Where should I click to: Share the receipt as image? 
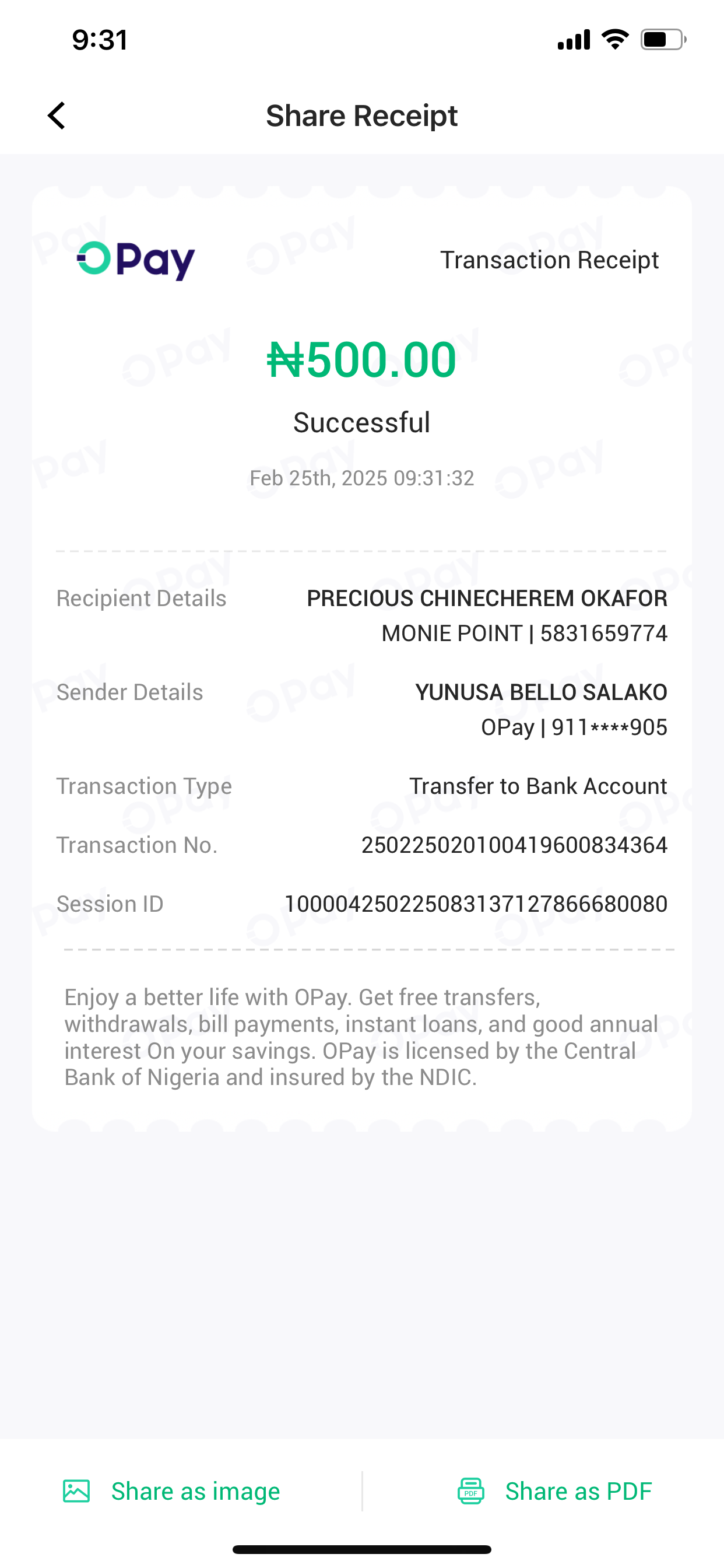pos(171,1492)
